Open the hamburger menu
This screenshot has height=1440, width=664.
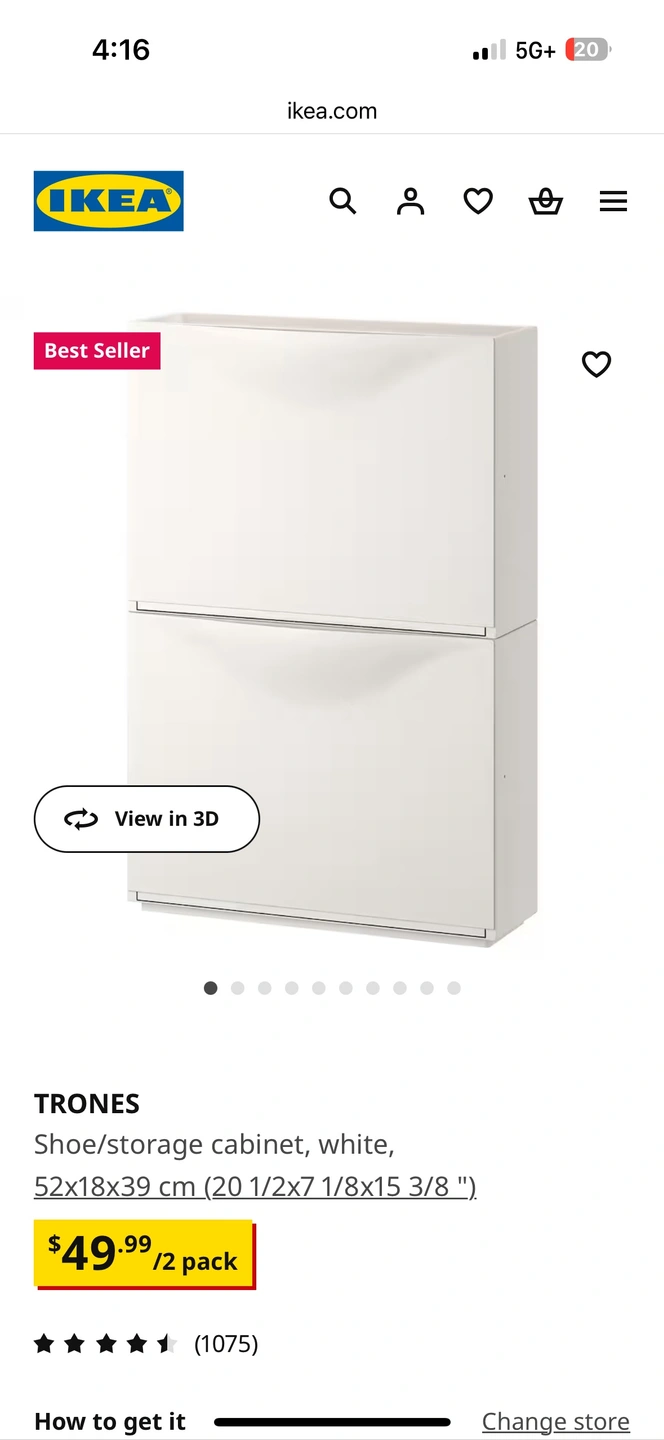pyautogui.click(x=613, y=201)
